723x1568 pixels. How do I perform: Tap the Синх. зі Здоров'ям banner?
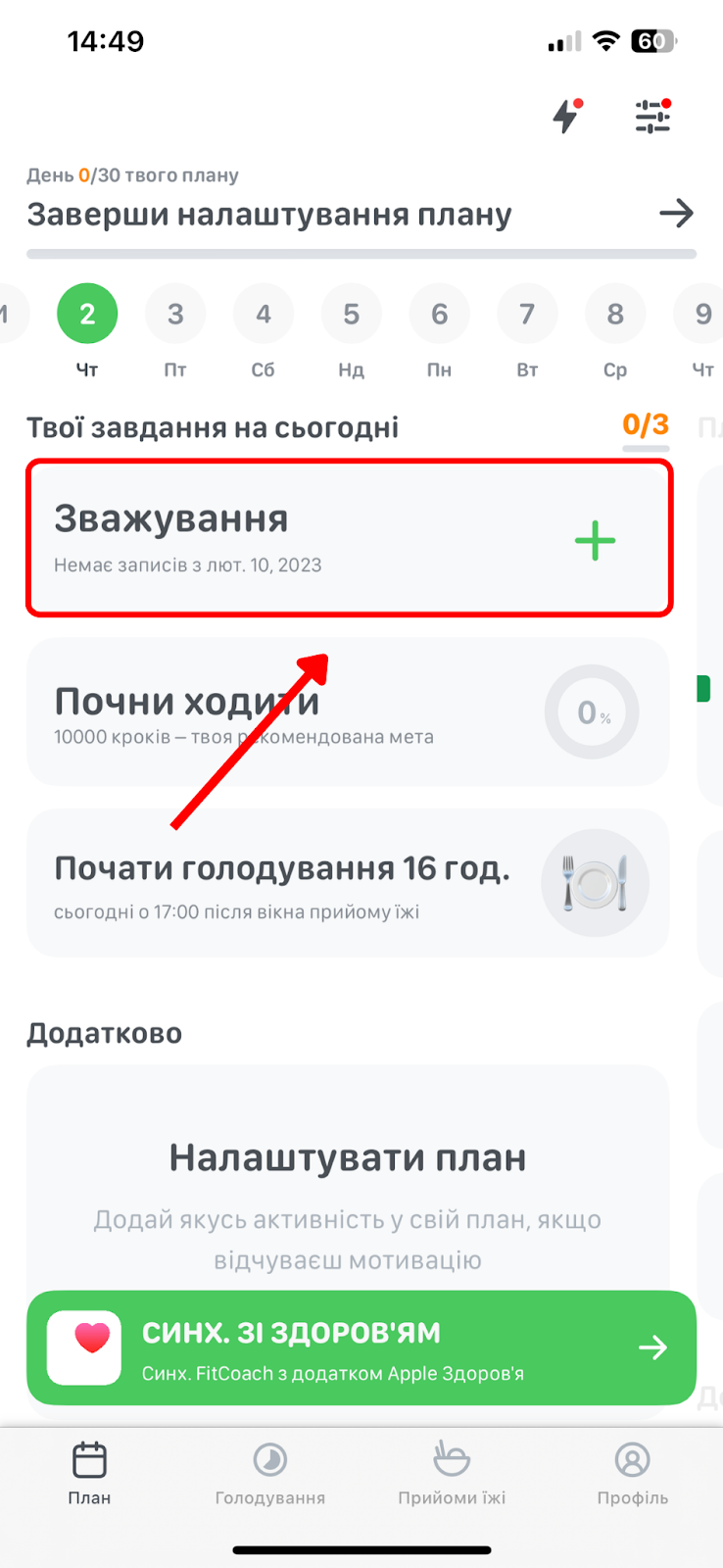pyautogui.click(x=361, y=1347)
